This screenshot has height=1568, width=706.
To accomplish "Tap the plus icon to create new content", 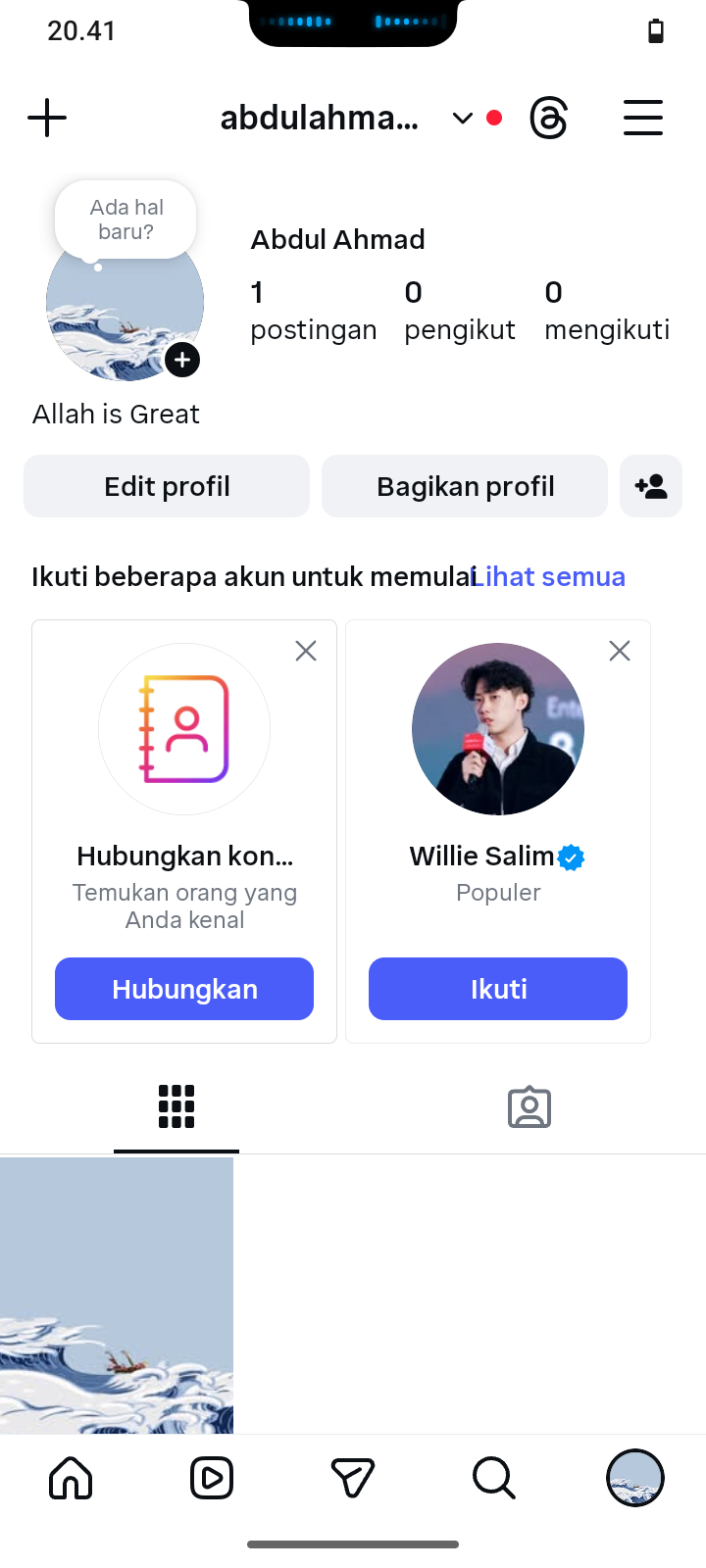I will point(47,119).
